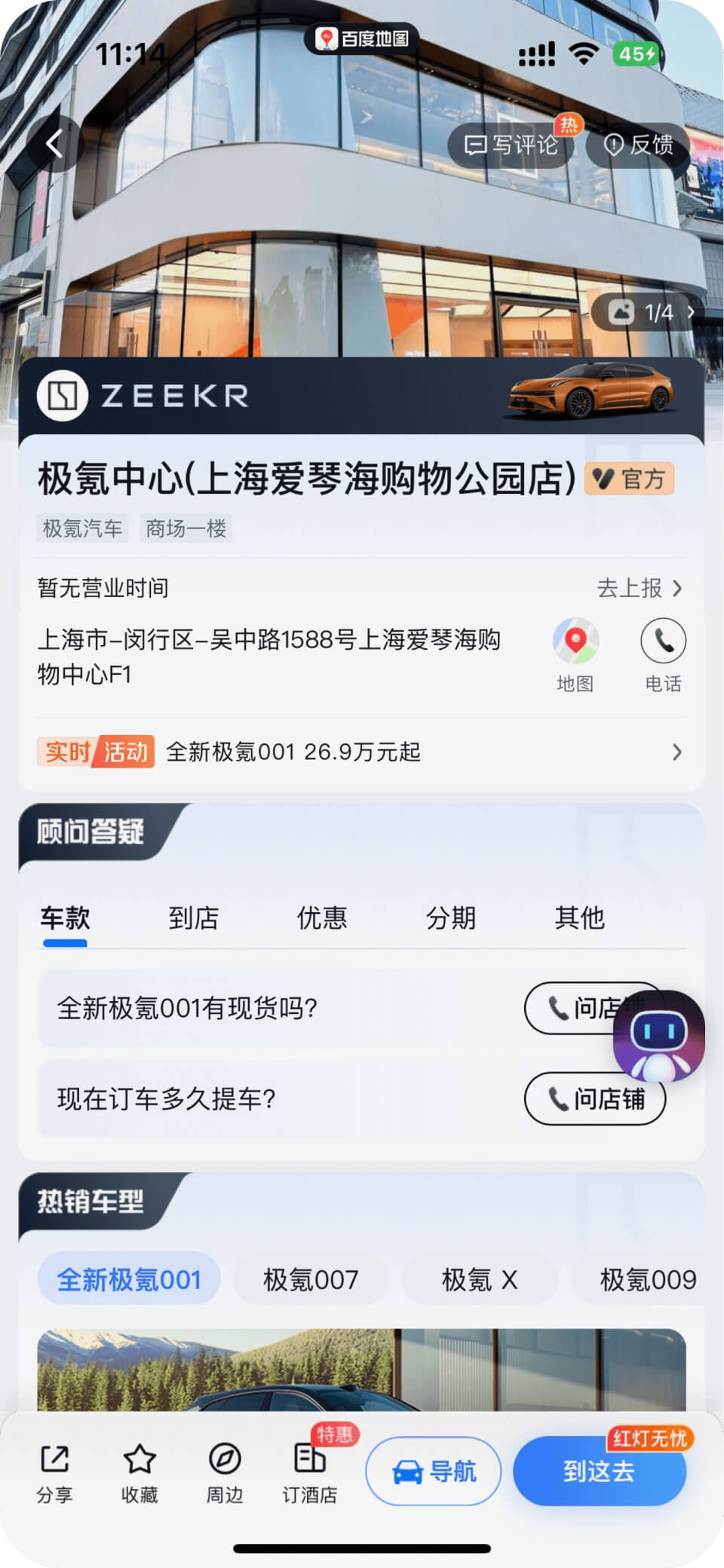Open 写评论 to write a review
Screen dimensions: 724x1568
(515, 145)
